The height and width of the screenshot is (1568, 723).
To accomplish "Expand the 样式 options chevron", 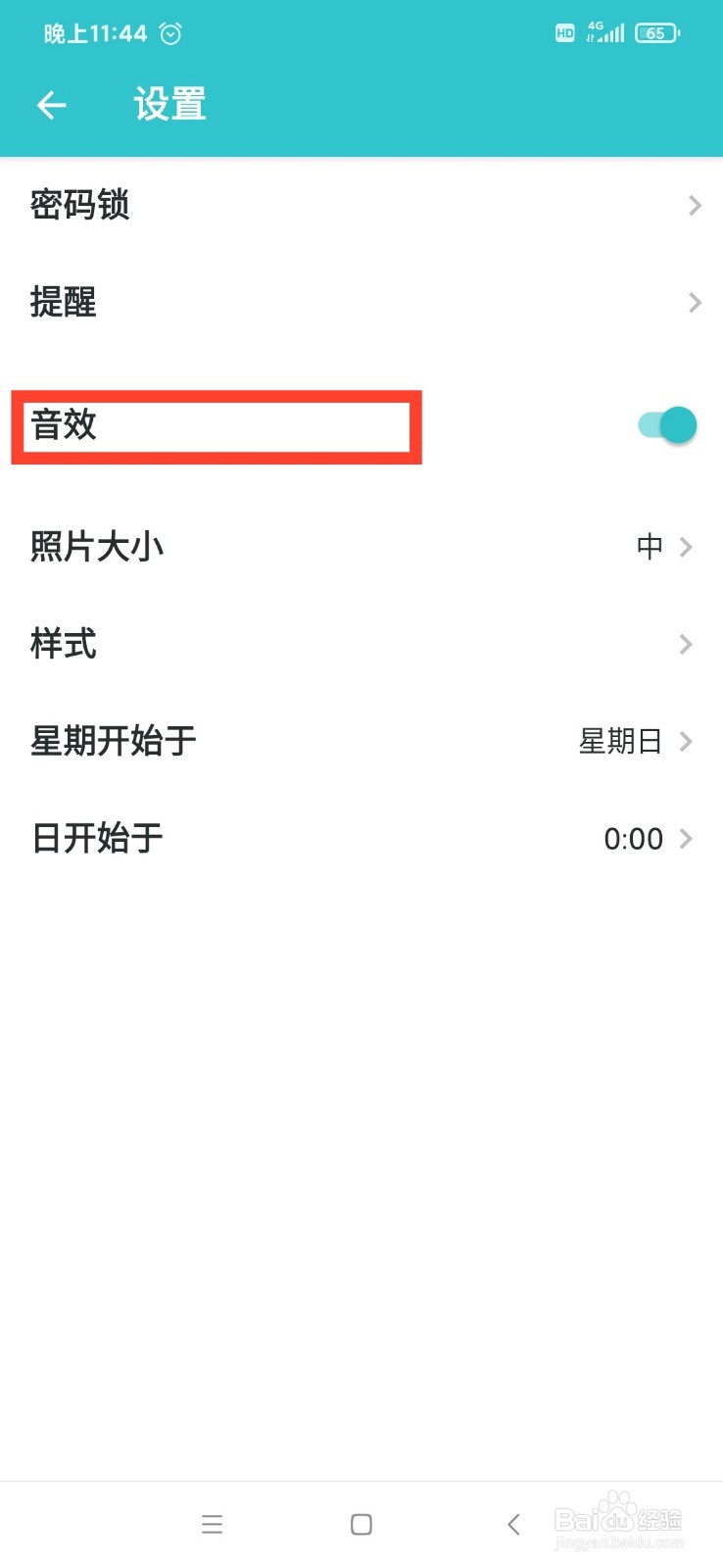I will coord(685,644).
